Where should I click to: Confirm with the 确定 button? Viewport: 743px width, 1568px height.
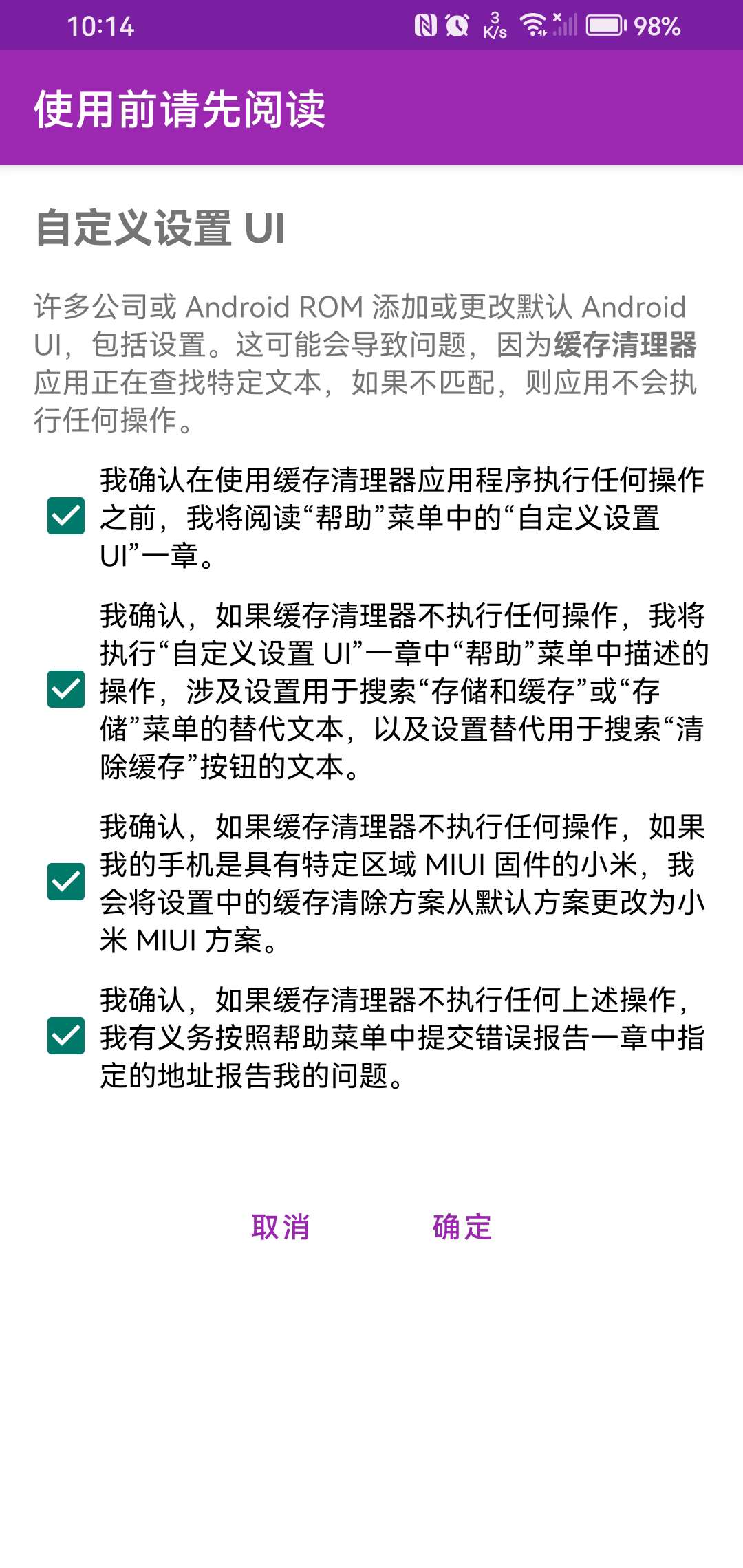462,1228
